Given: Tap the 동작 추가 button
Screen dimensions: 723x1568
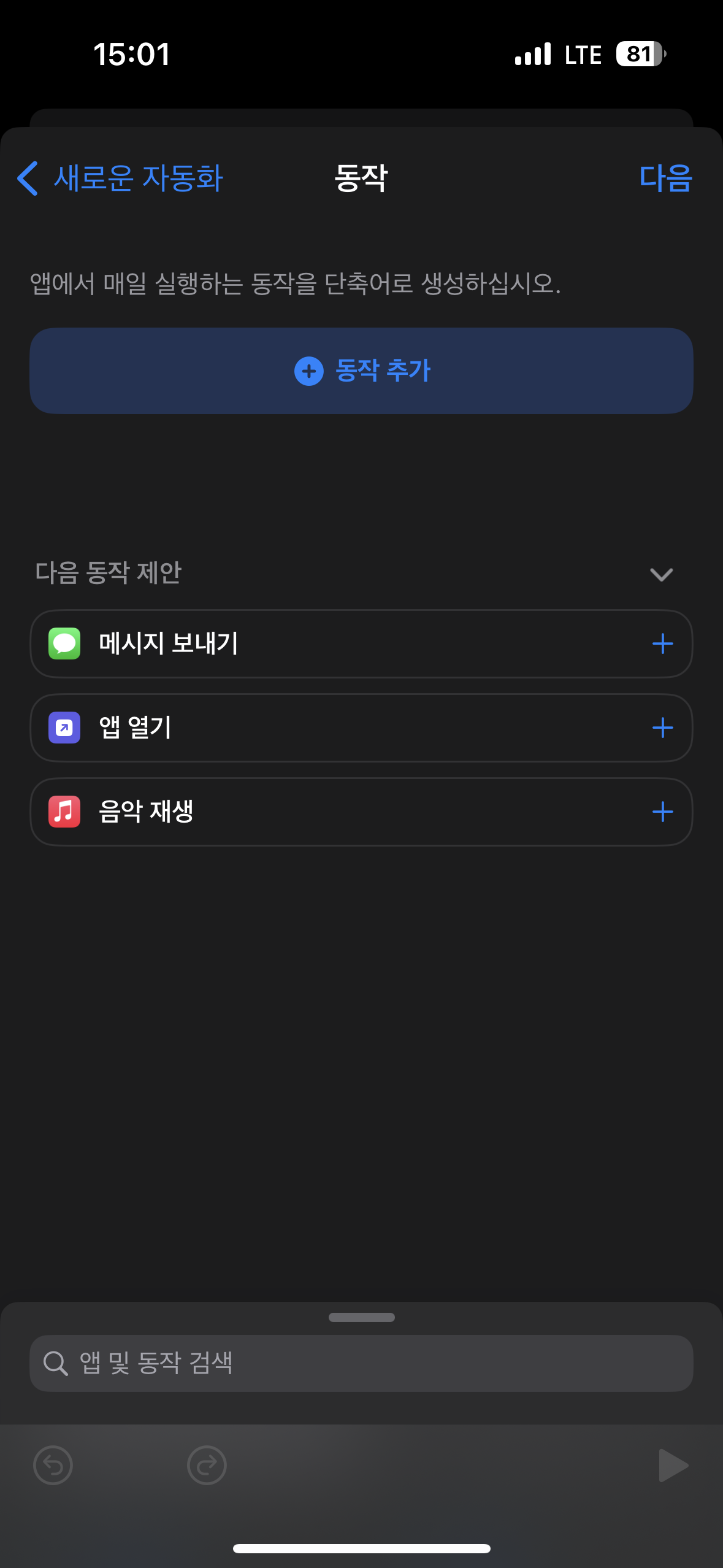Looking at the screenshot, I should [361, 371].
